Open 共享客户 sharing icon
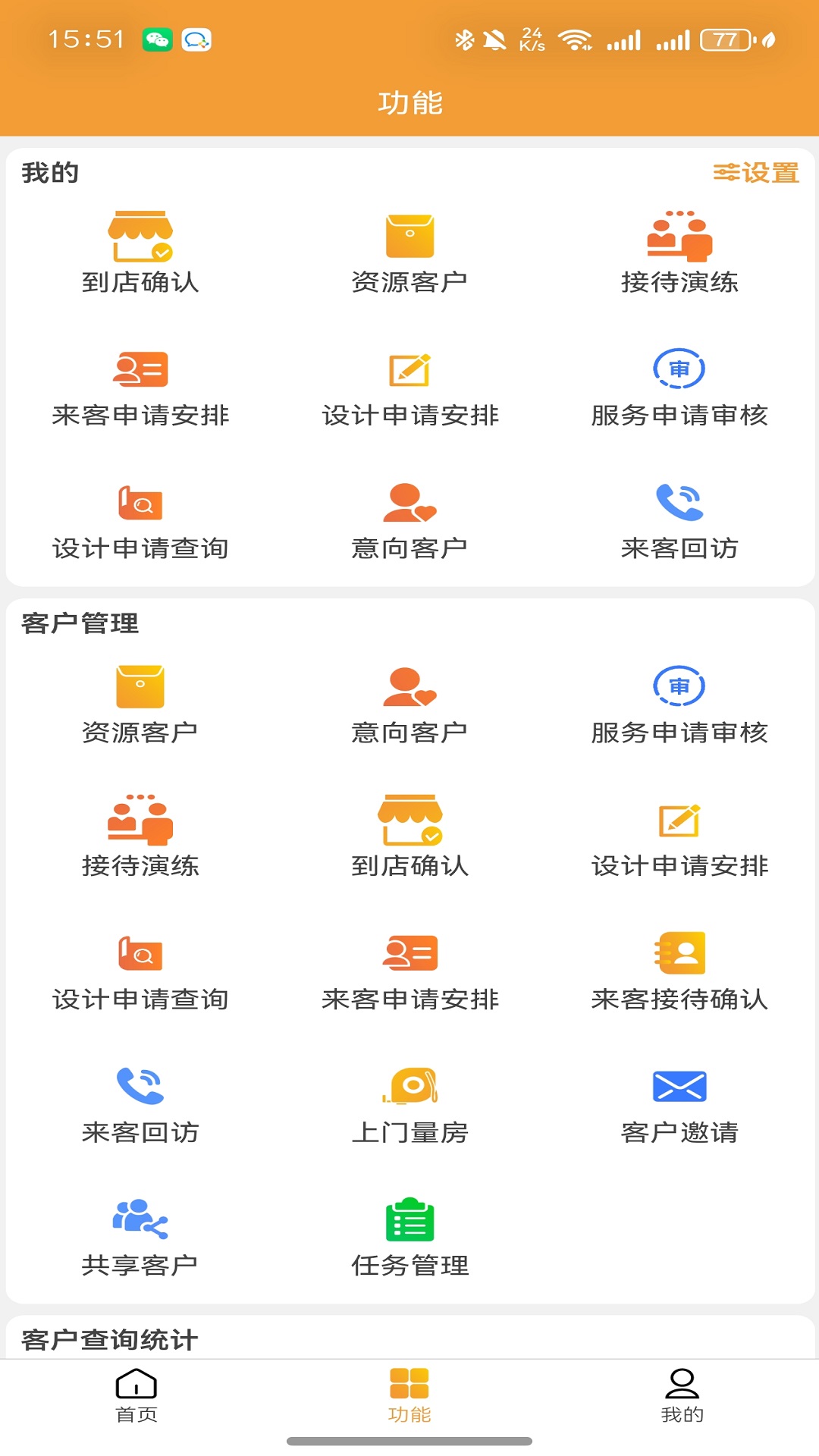The width and height of the screenshot is (819, 1456). coord(142,1236)
